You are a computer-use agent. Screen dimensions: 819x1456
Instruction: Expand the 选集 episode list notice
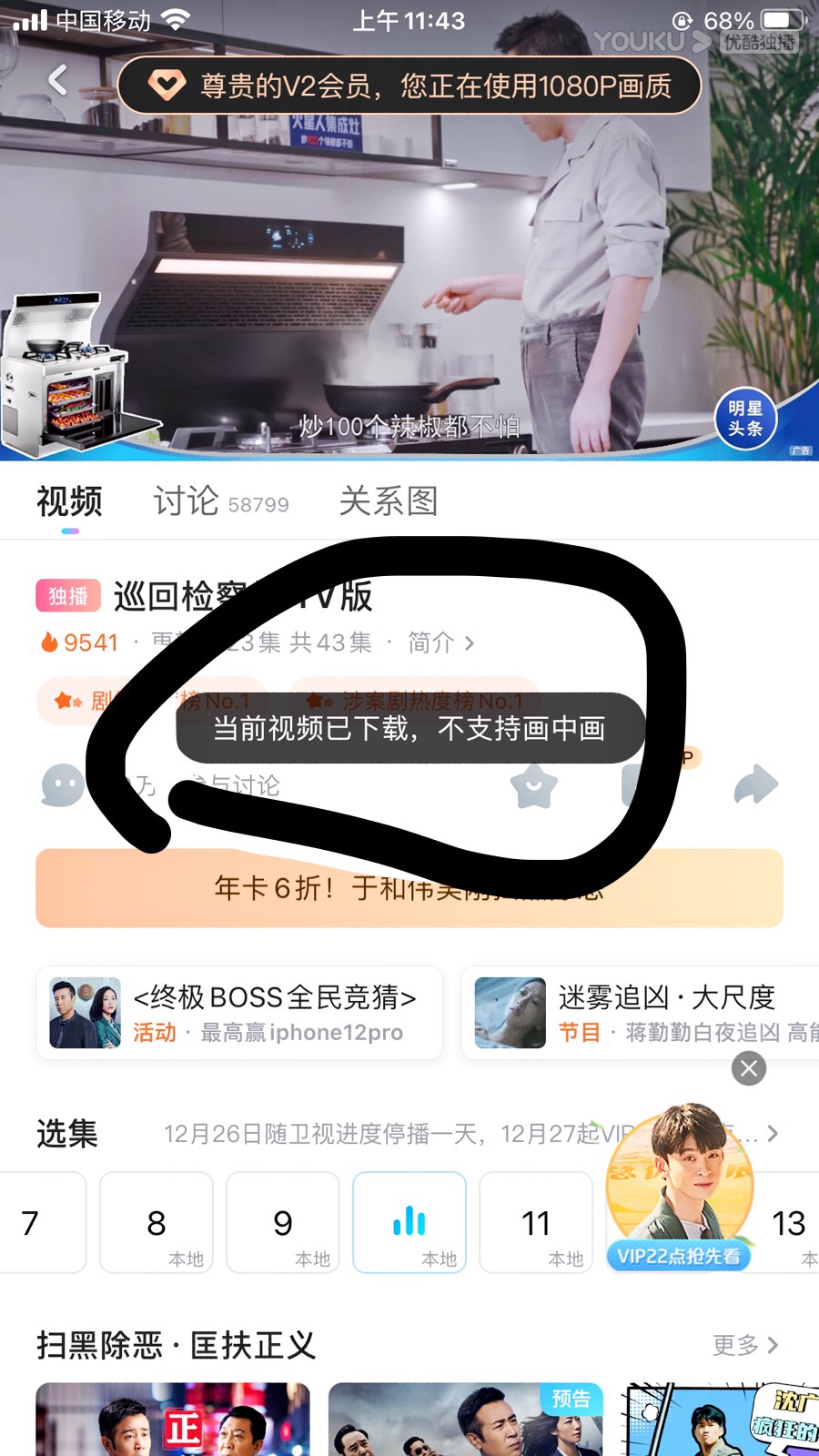[x=470, y=1134]
